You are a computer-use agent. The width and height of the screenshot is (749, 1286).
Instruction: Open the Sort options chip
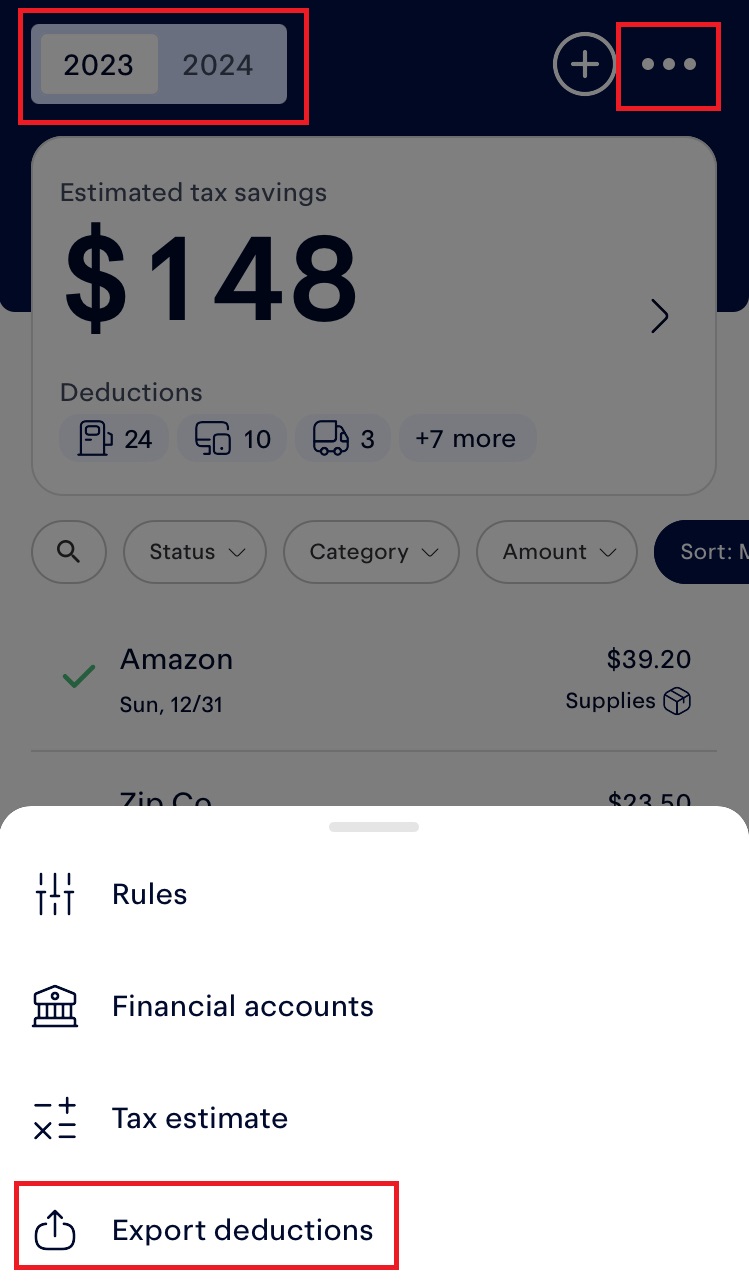(x=705, y=552)
